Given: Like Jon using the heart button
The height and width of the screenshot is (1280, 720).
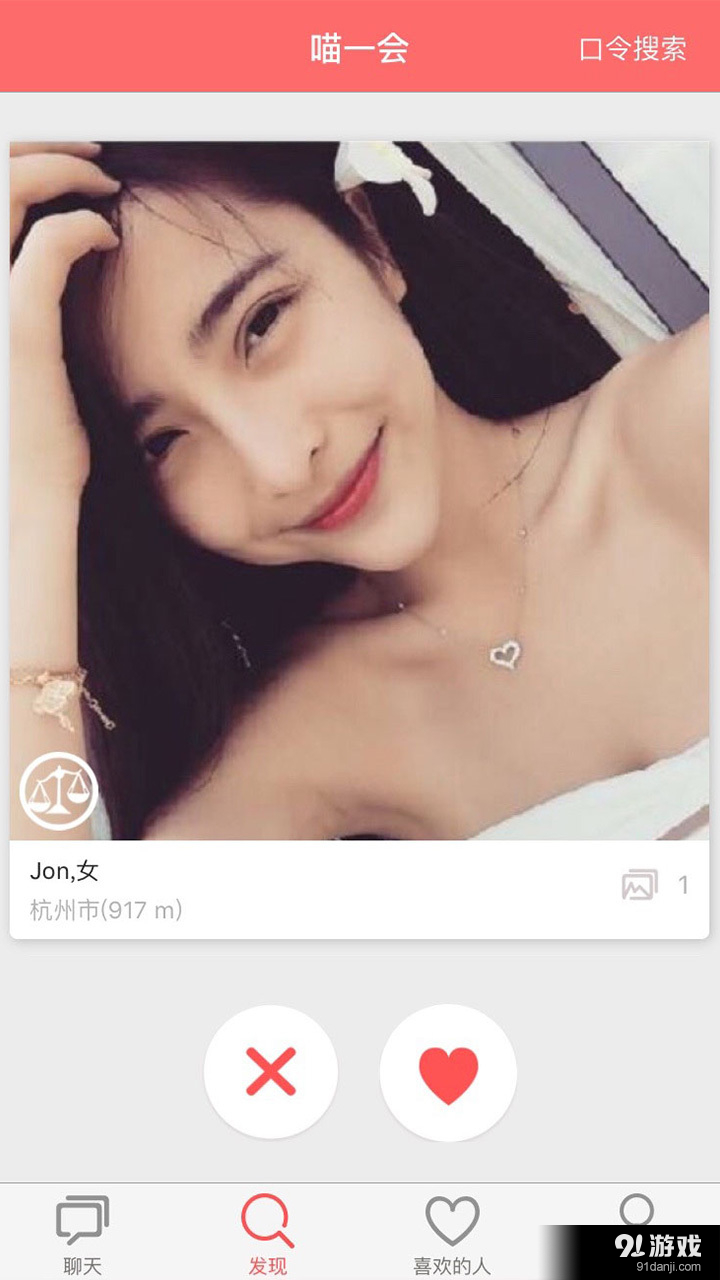Looking at the screenshot, I should click(x=448, y=1071).
